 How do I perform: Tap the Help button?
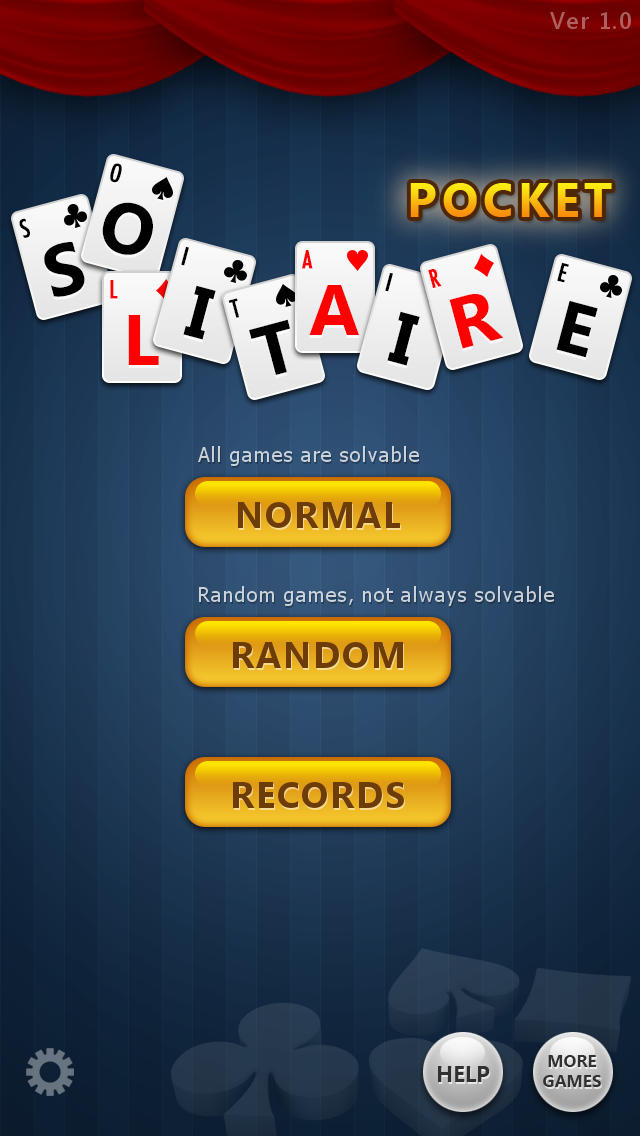[x=463, y=1072]
